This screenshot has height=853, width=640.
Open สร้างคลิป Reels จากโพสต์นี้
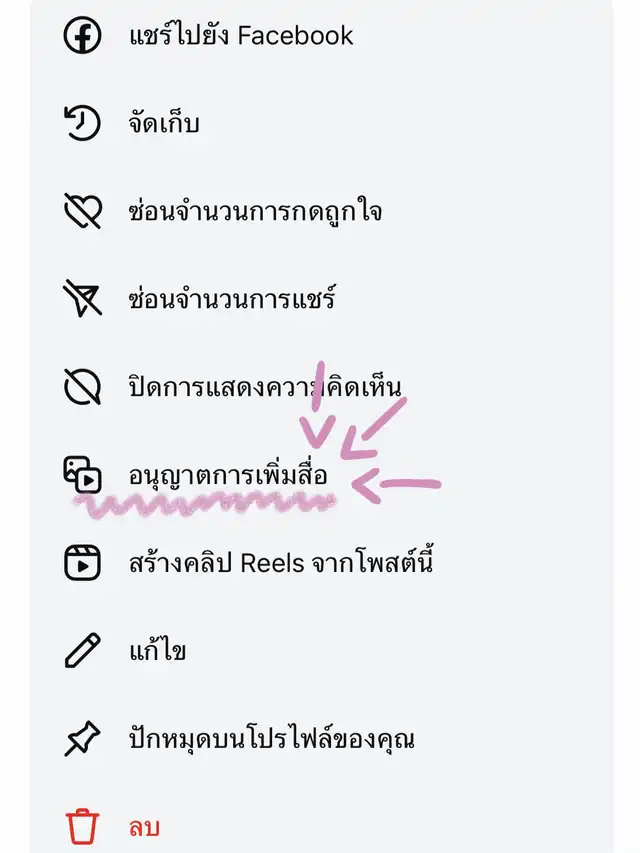pos(280,563)
